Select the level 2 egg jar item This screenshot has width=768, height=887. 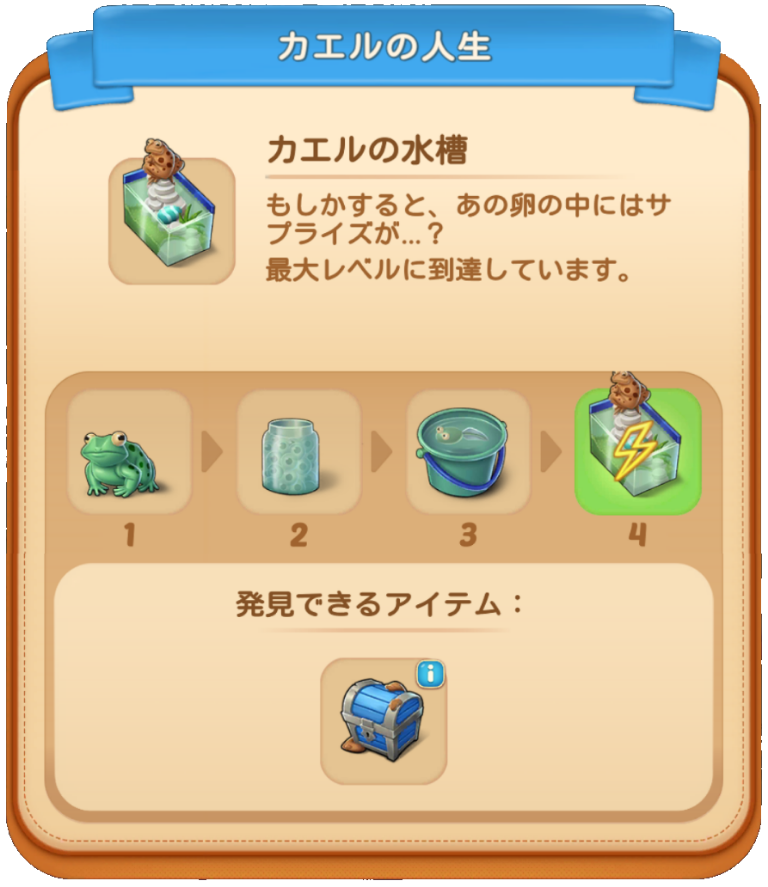click(298, 452)
